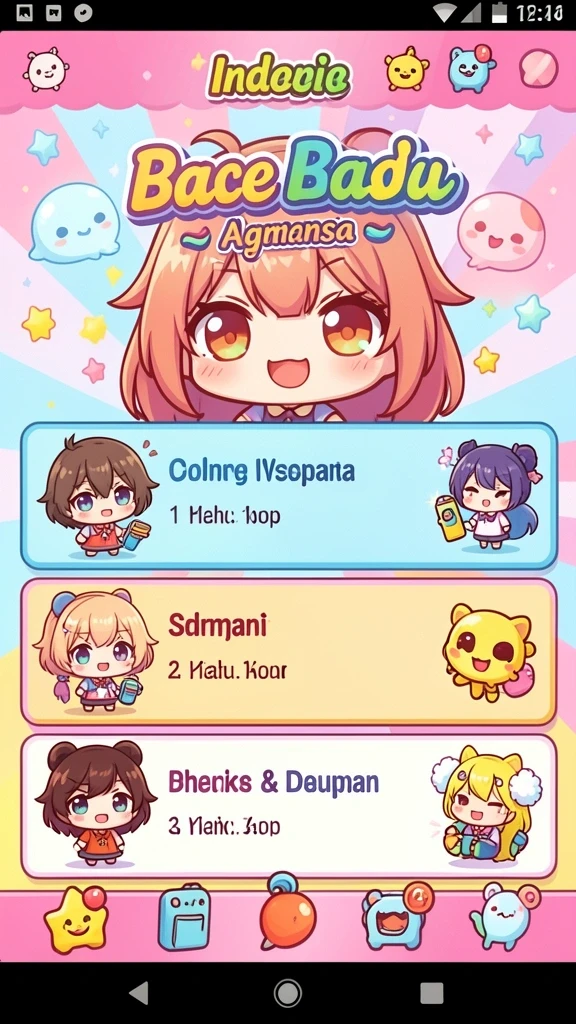
Task: Open the Colnrg IVsopana card
Action: (x=289, y=496)
